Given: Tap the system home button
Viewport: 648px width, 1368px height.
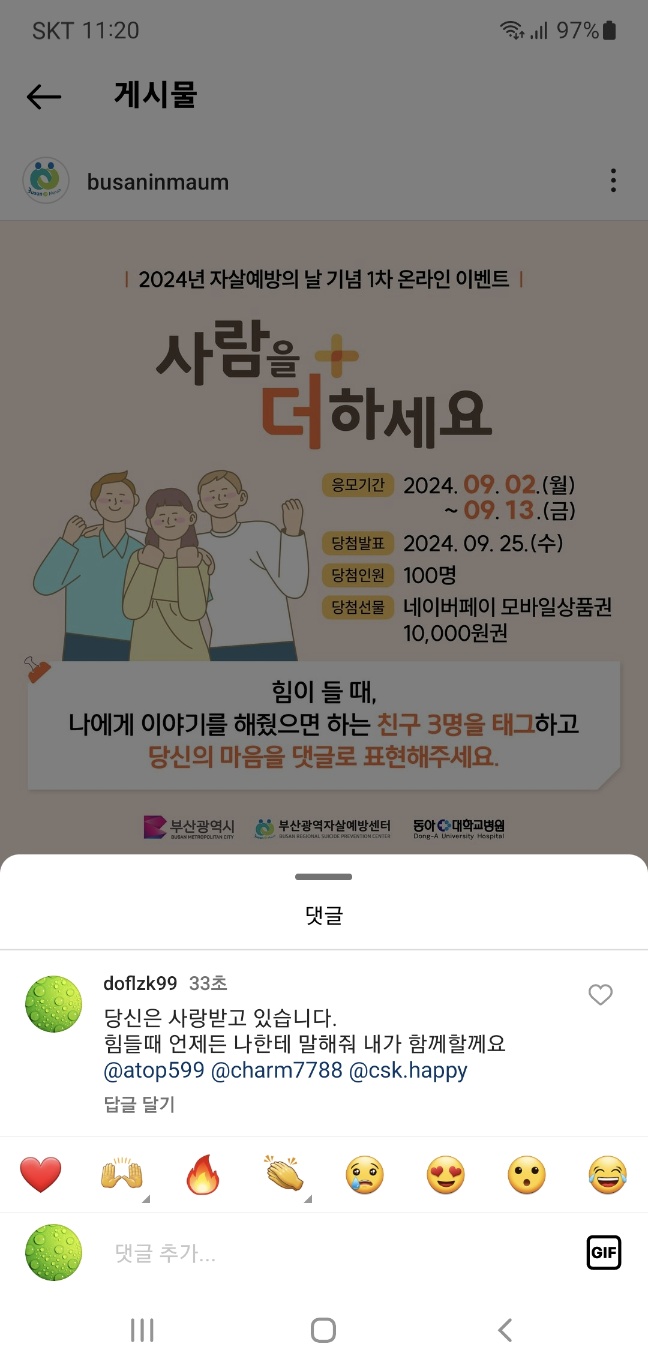Looking at the screenshot, I should (x=323, y=1329).
